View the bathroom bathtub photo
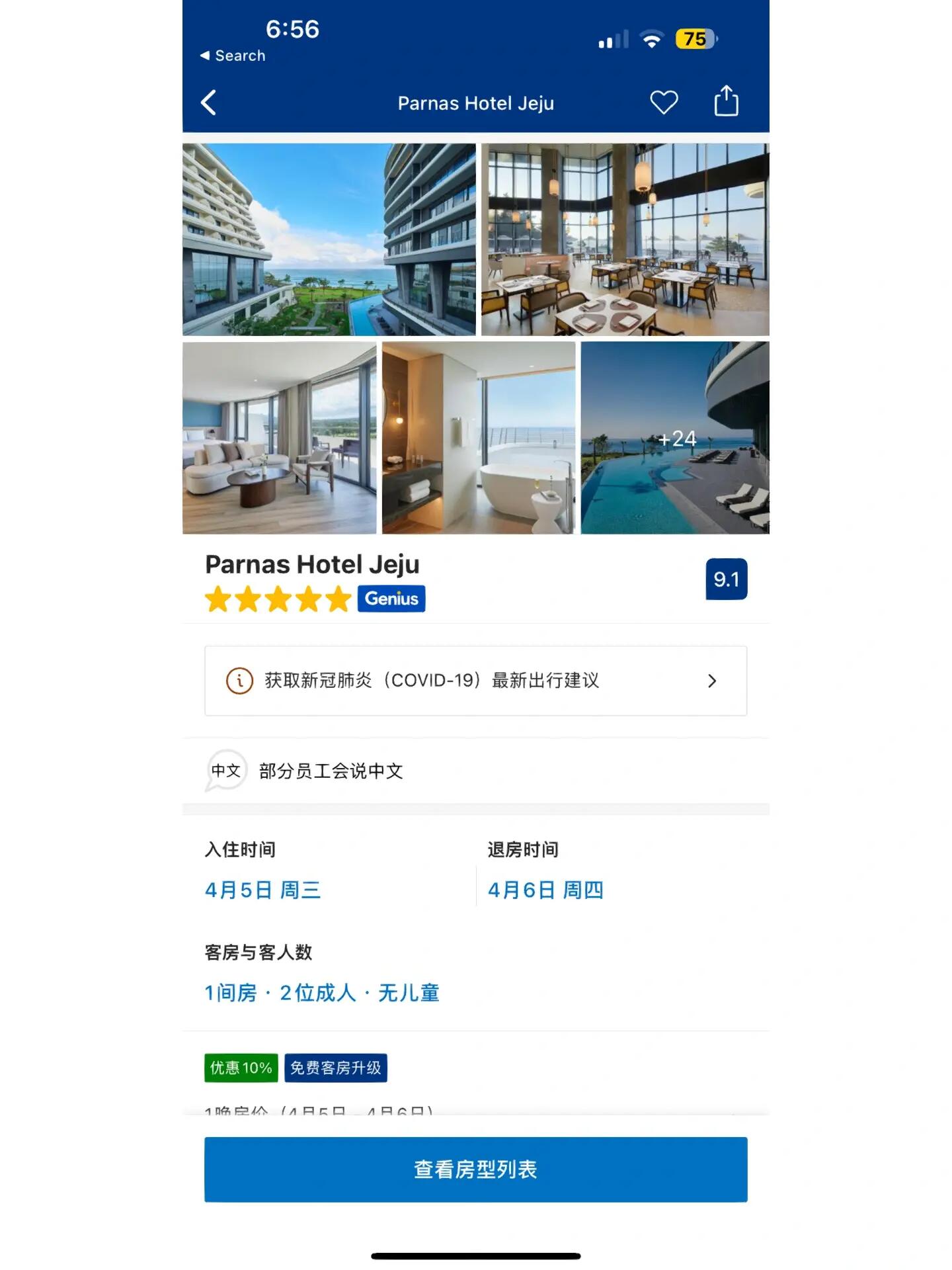 tap(478, 438)
